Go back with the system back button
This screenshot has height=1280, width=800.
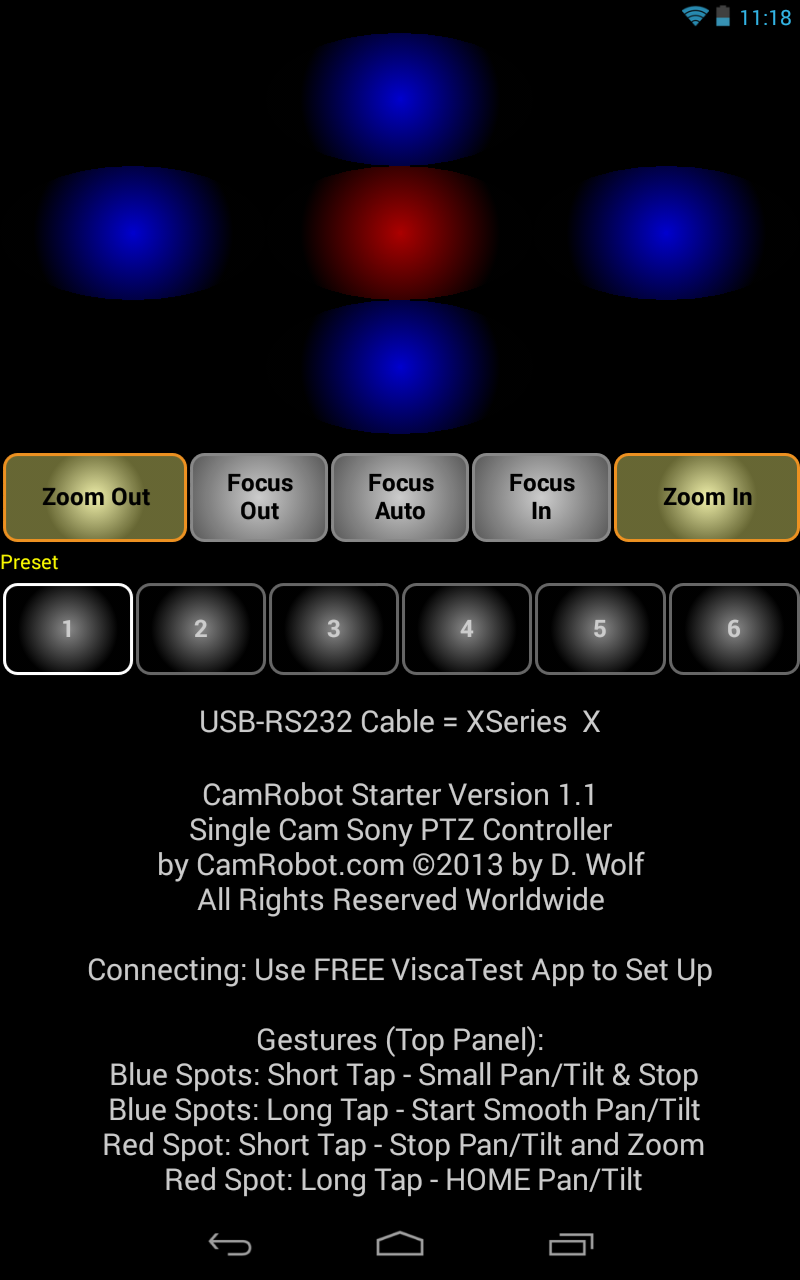point(229,1244)
